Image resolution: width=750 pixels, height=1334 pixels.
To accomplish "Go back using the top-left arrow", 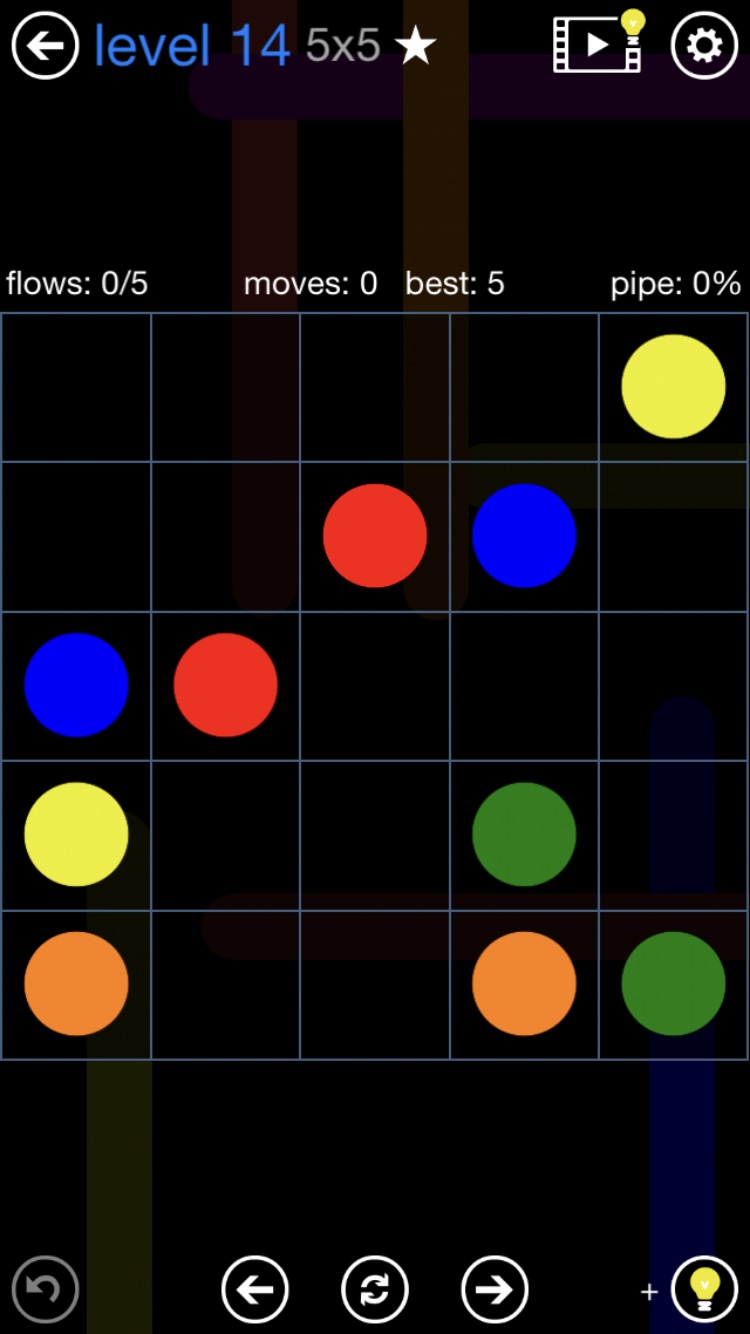I will (x=45, y=45).
